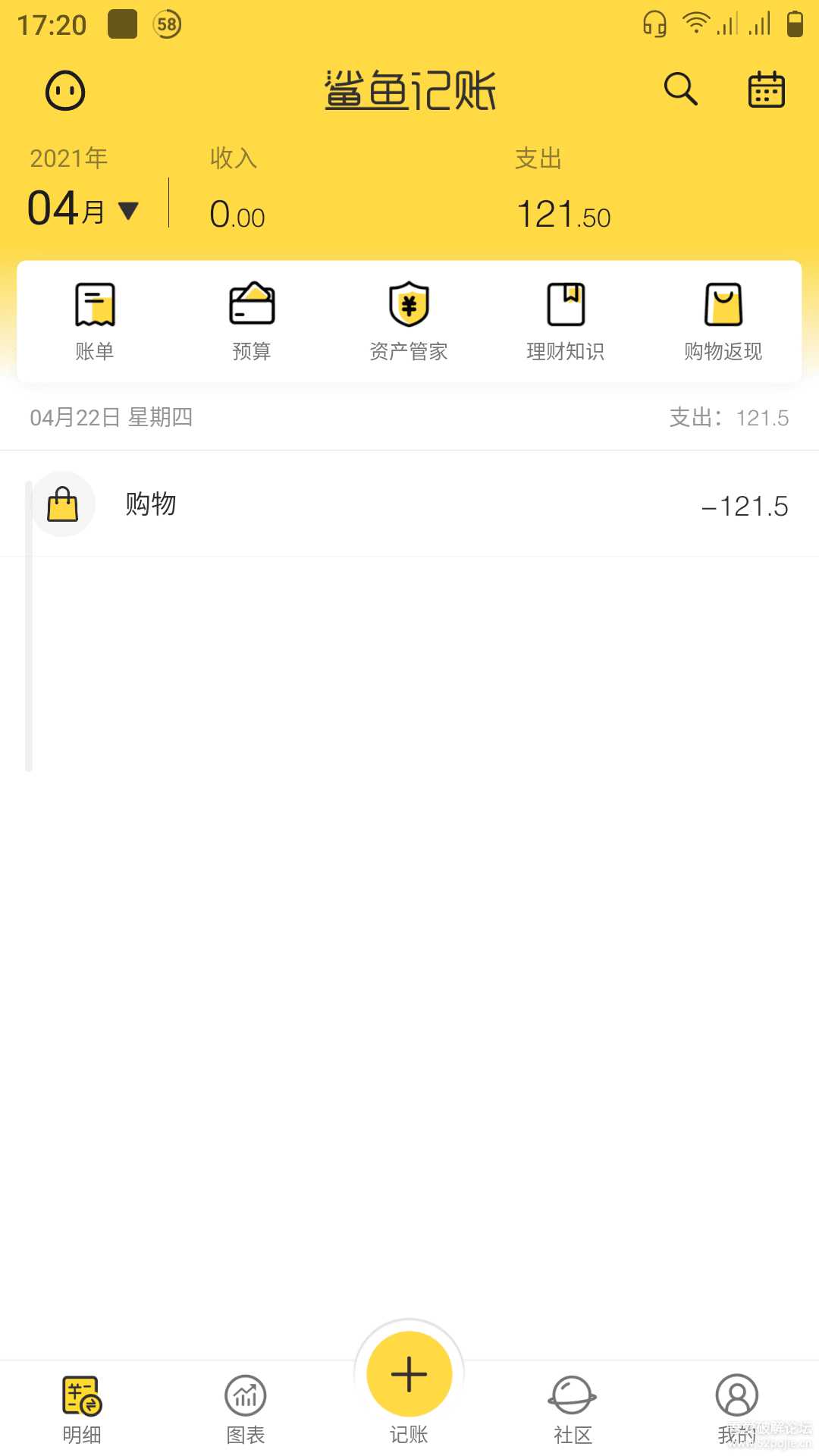Add a new 记账 record
This screenshot has width=819, height=1456.
[409, 1374]
